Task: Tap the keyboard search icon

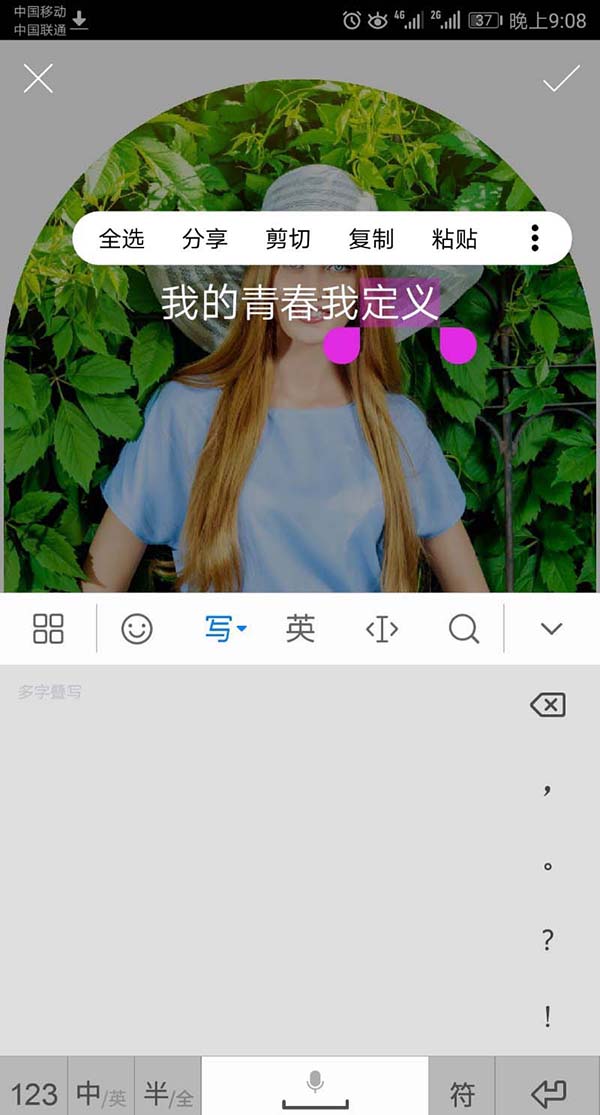Action: (464, 629)
